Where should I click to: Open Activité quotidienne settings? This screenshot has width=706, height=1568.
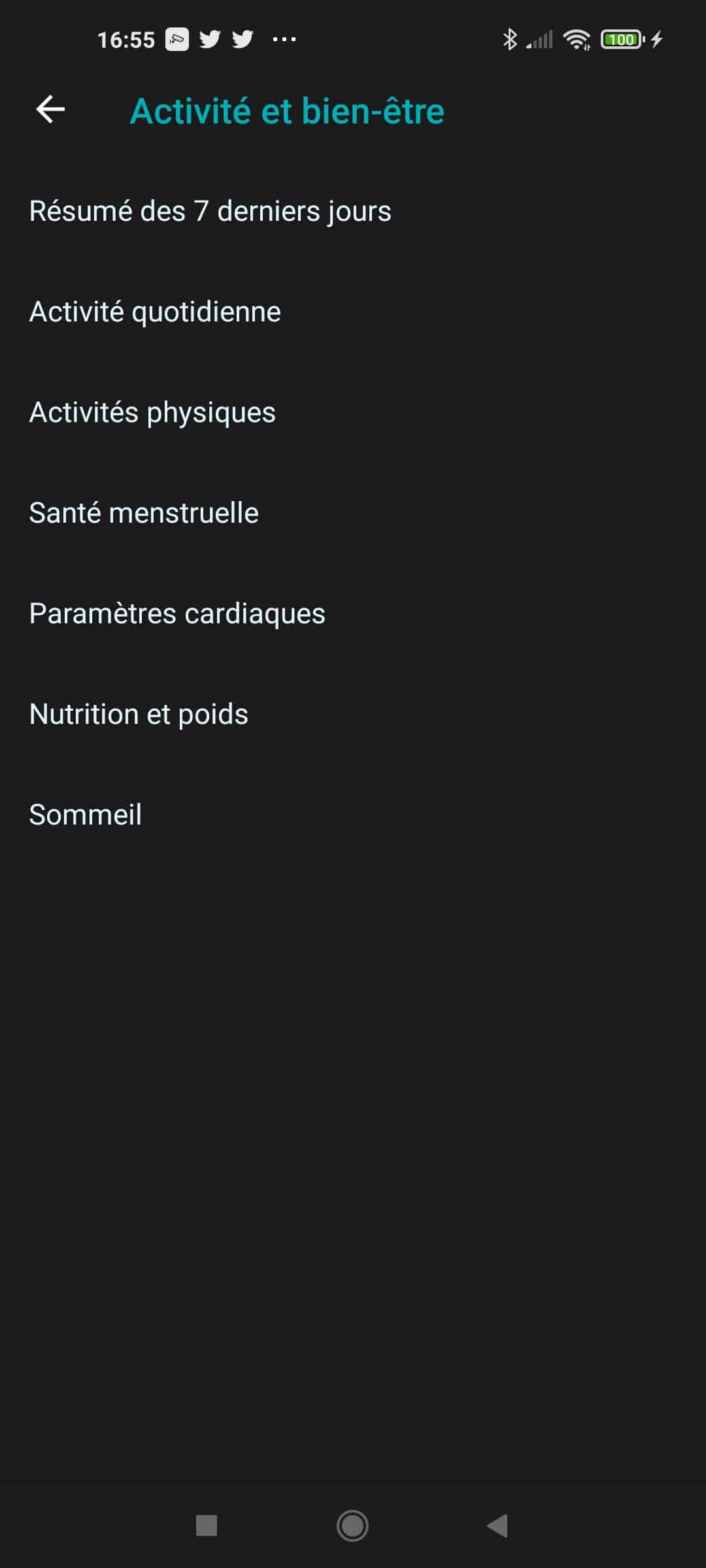tap(353, 312)
